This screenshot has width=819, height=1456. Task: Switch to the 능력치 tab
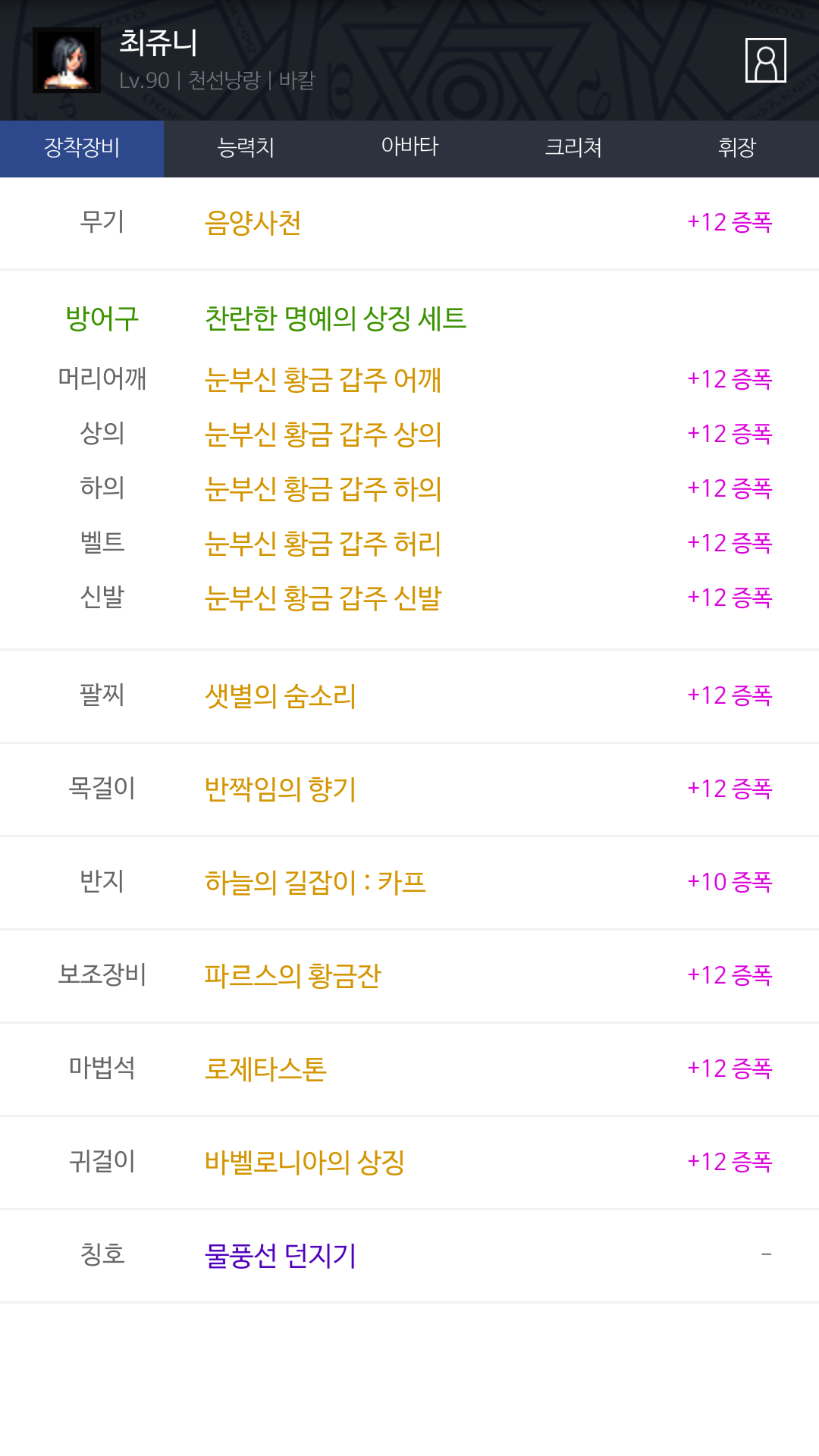(x=246, y=148)
